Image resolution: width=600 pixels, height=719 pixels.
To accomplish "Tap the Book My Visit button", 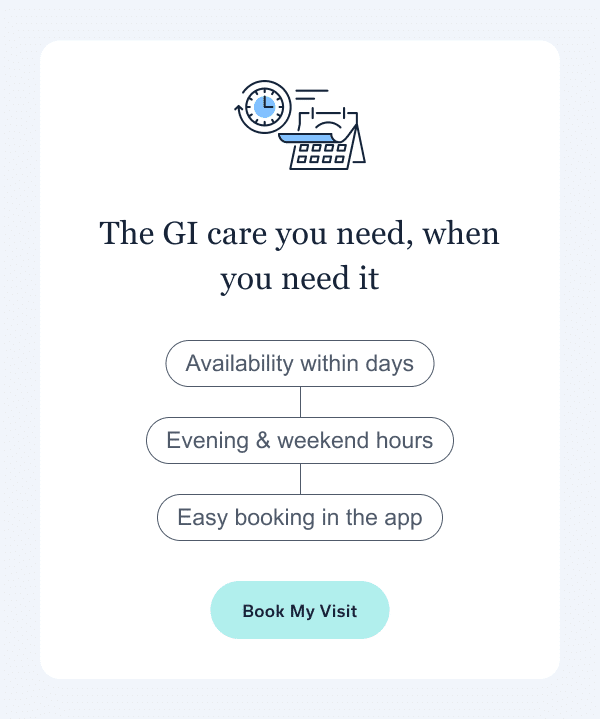I will pyautogui.click(x=299, y=610).
